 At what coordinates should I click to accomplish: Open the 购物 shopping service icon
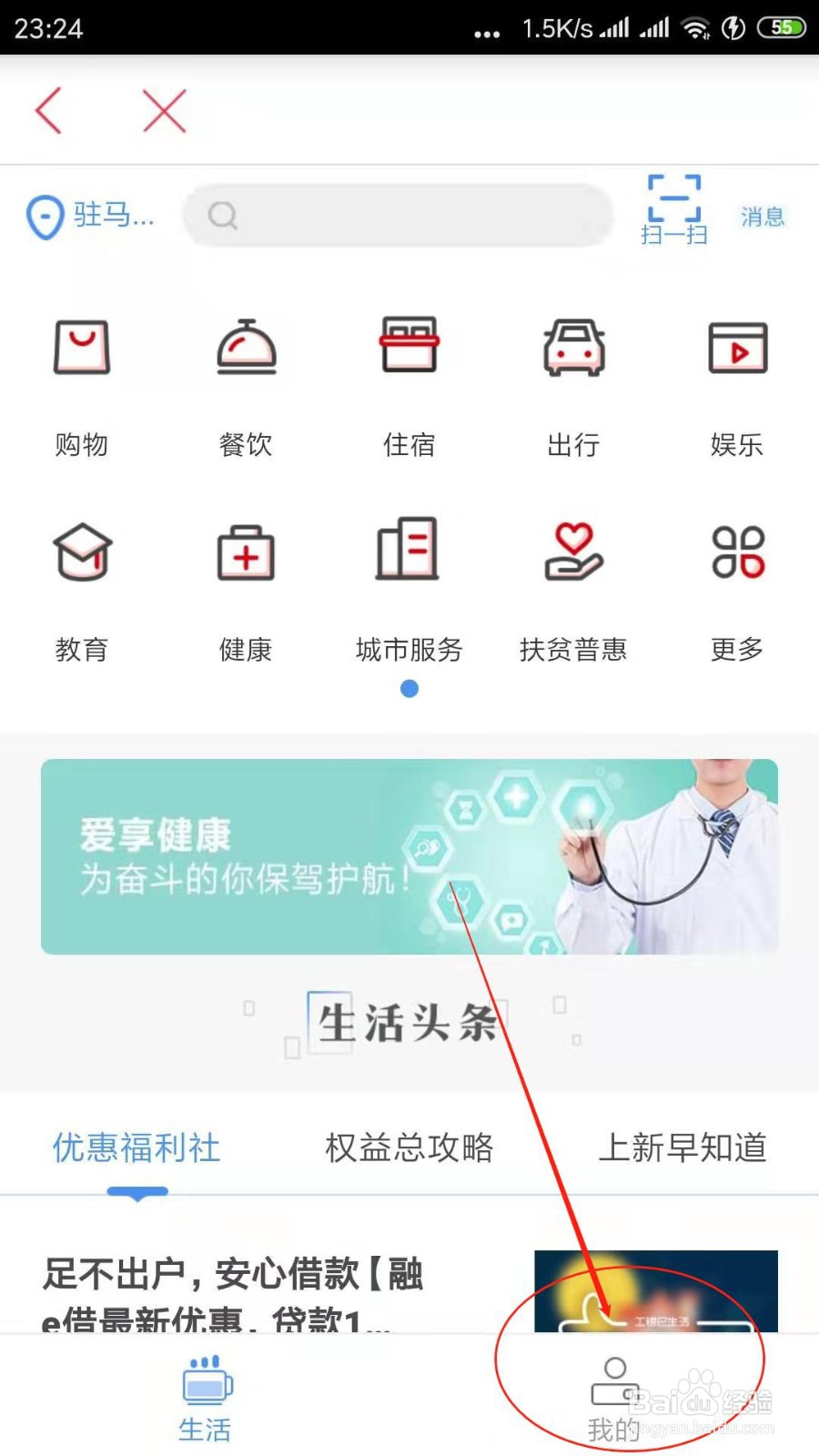point(81,382)
